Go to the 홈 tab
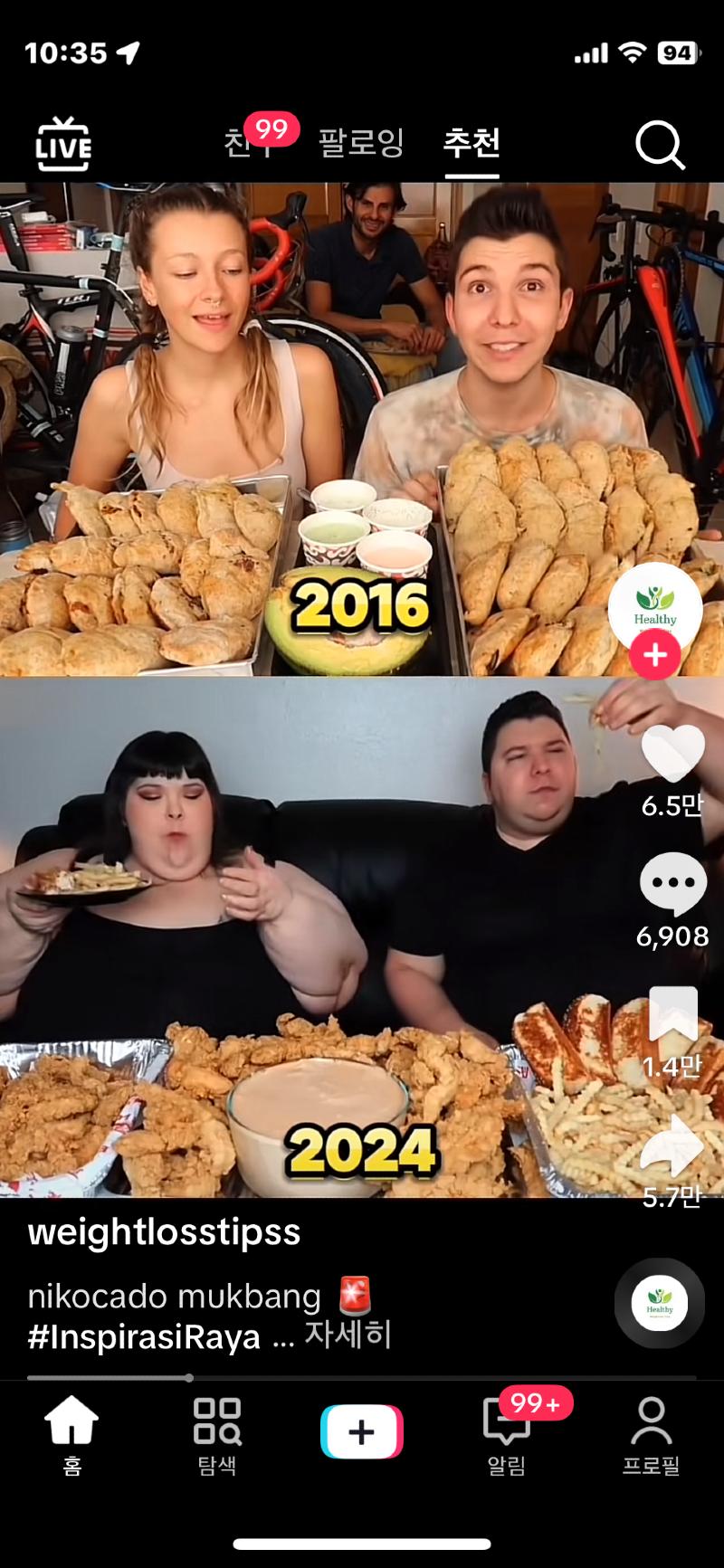 72,1433
